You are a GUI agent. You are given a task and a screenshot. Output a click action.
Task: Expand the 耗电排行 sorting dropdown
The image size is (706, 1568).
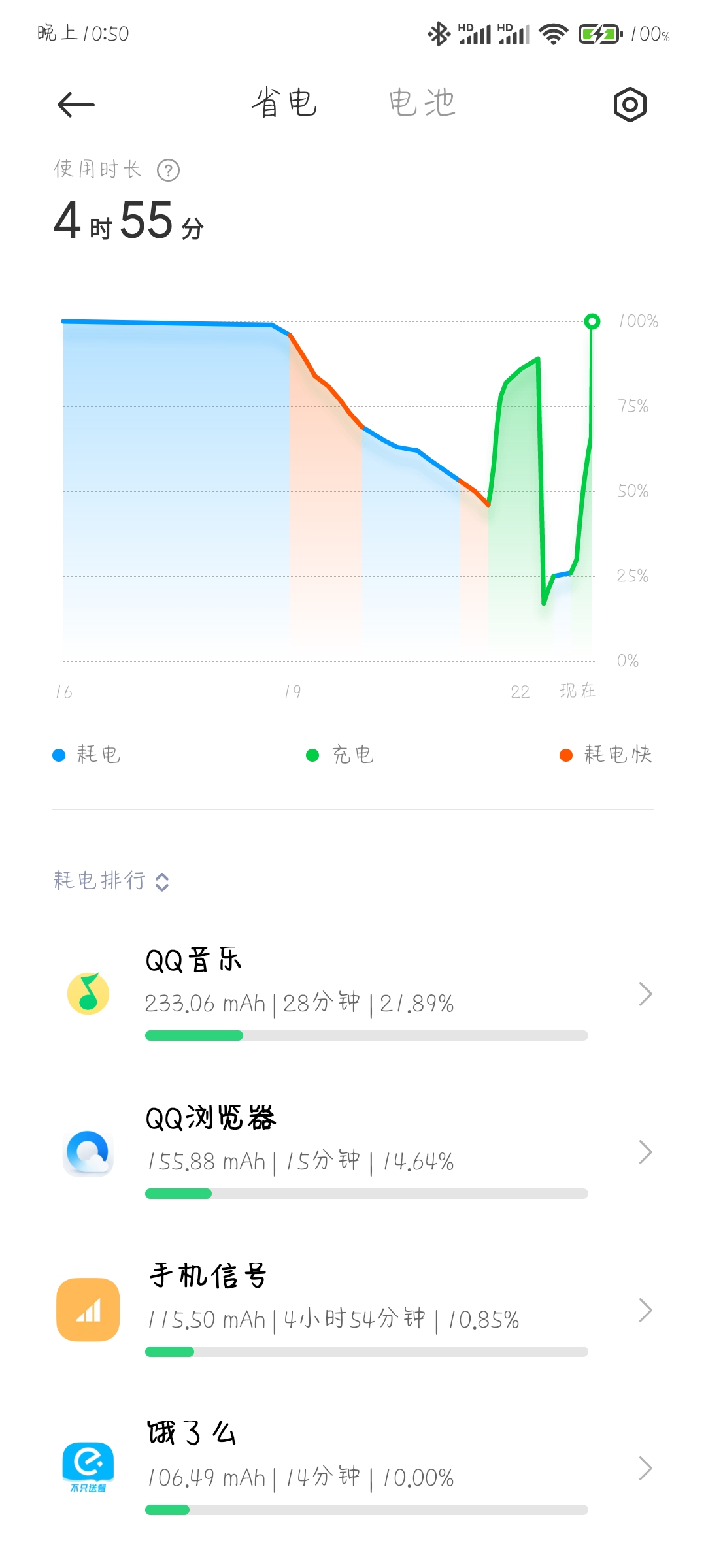111,881
